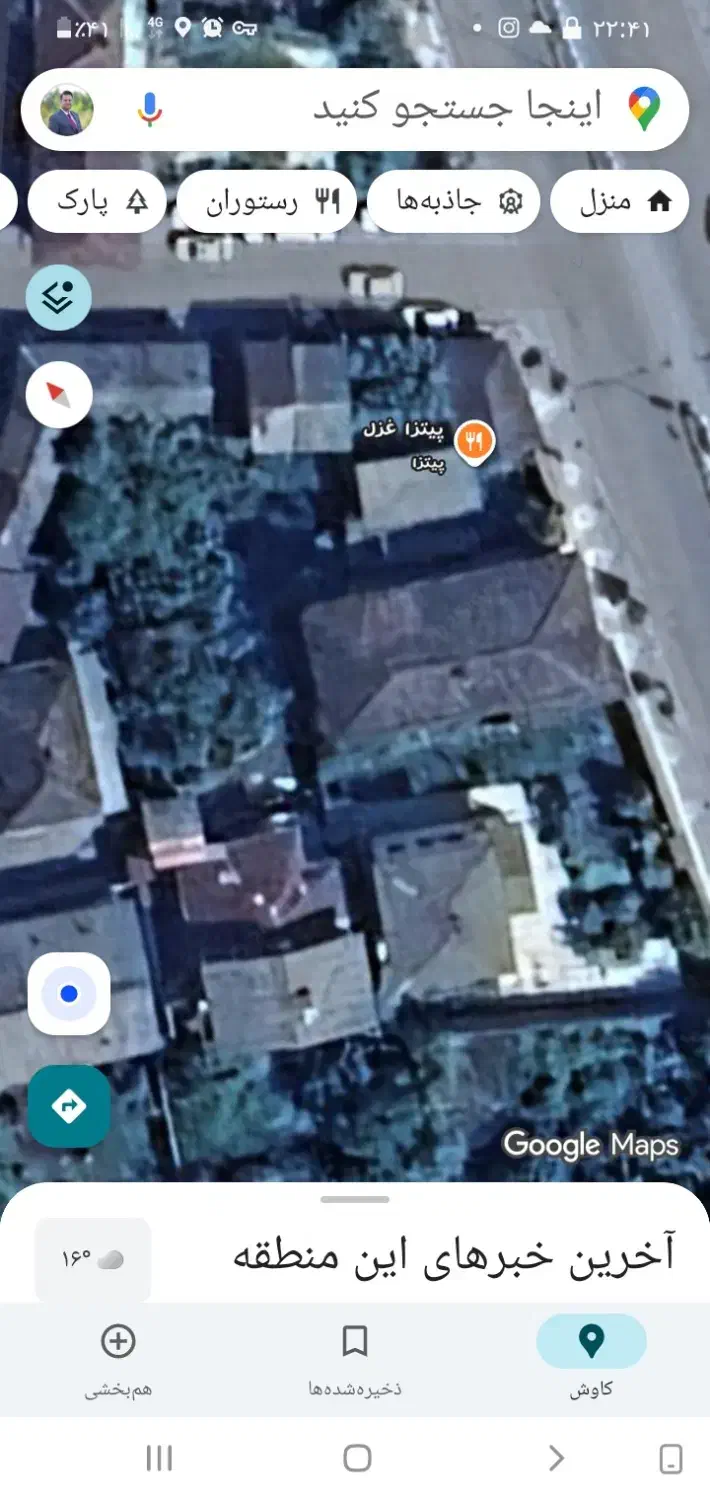Tap the search field 'اینجا جستجو کنید'
Image resolution: width=710 pixels, height=1500 pixels.
point(450,109)
